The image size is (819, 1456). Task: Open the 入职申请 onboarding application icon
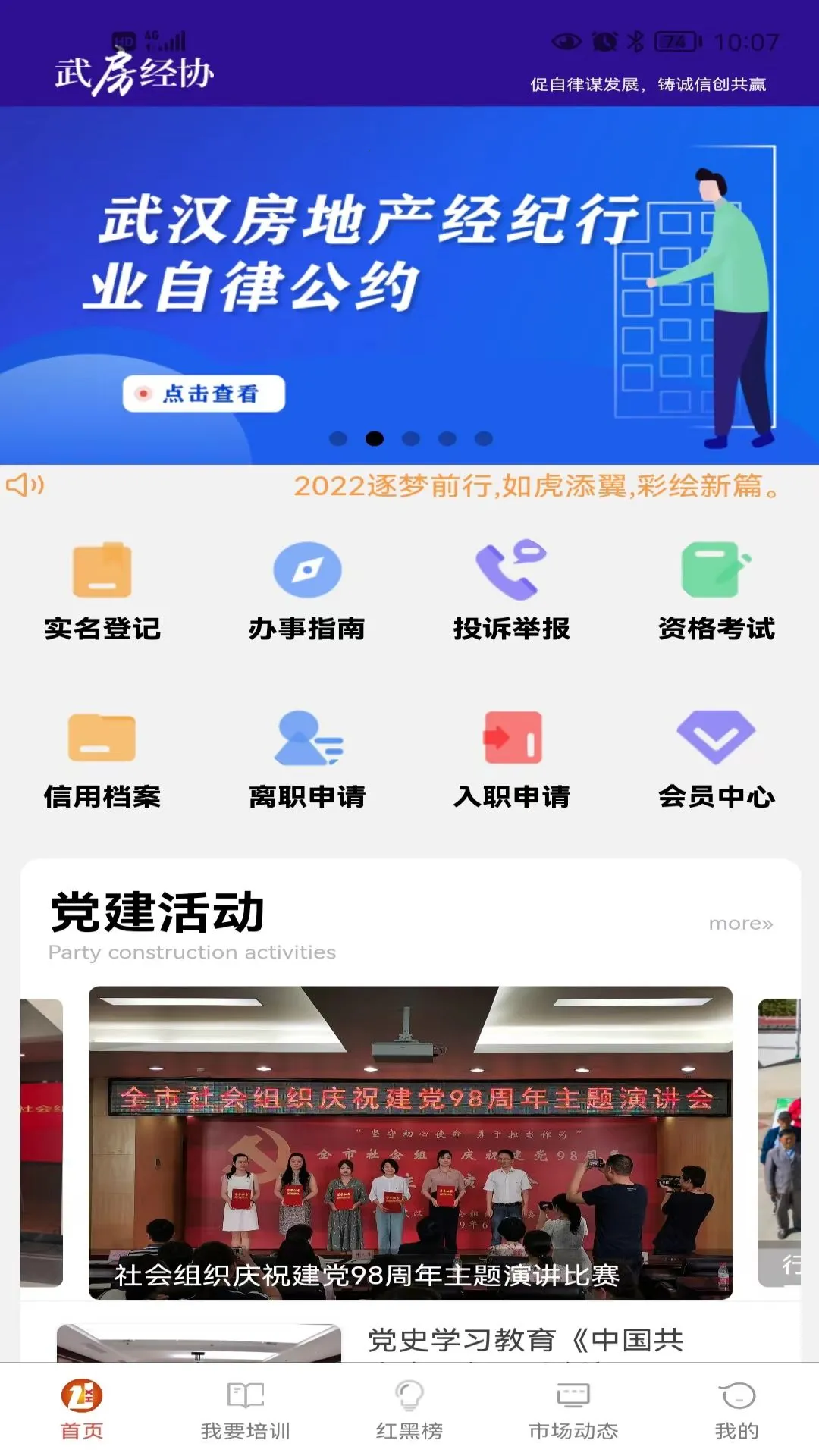(x=512, y=758)
